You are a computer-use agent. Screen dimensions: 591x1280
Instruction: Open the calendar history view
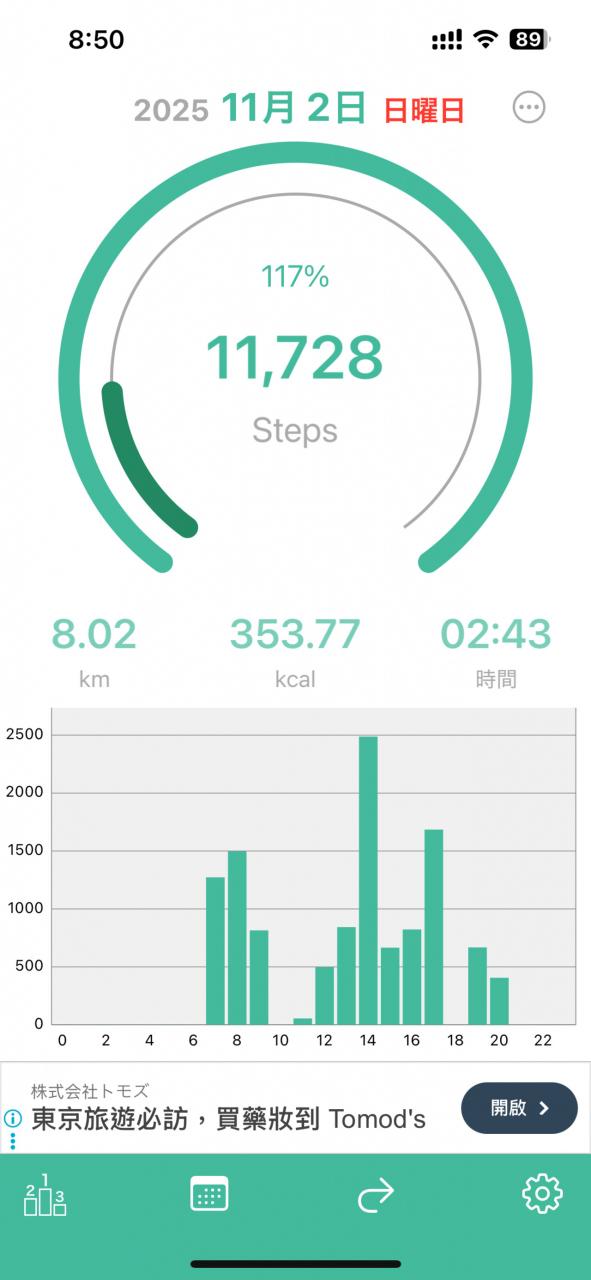[x=209, y=1193]
